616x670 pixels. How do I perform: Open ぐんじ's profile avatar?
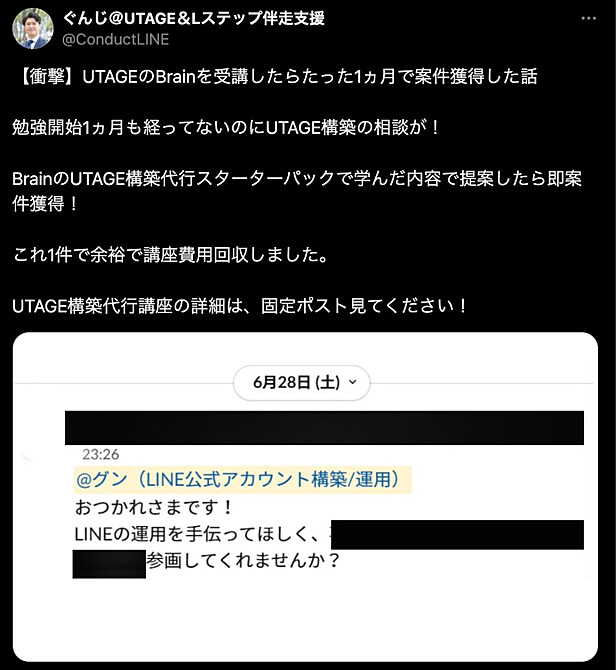(x=32, y=28)
